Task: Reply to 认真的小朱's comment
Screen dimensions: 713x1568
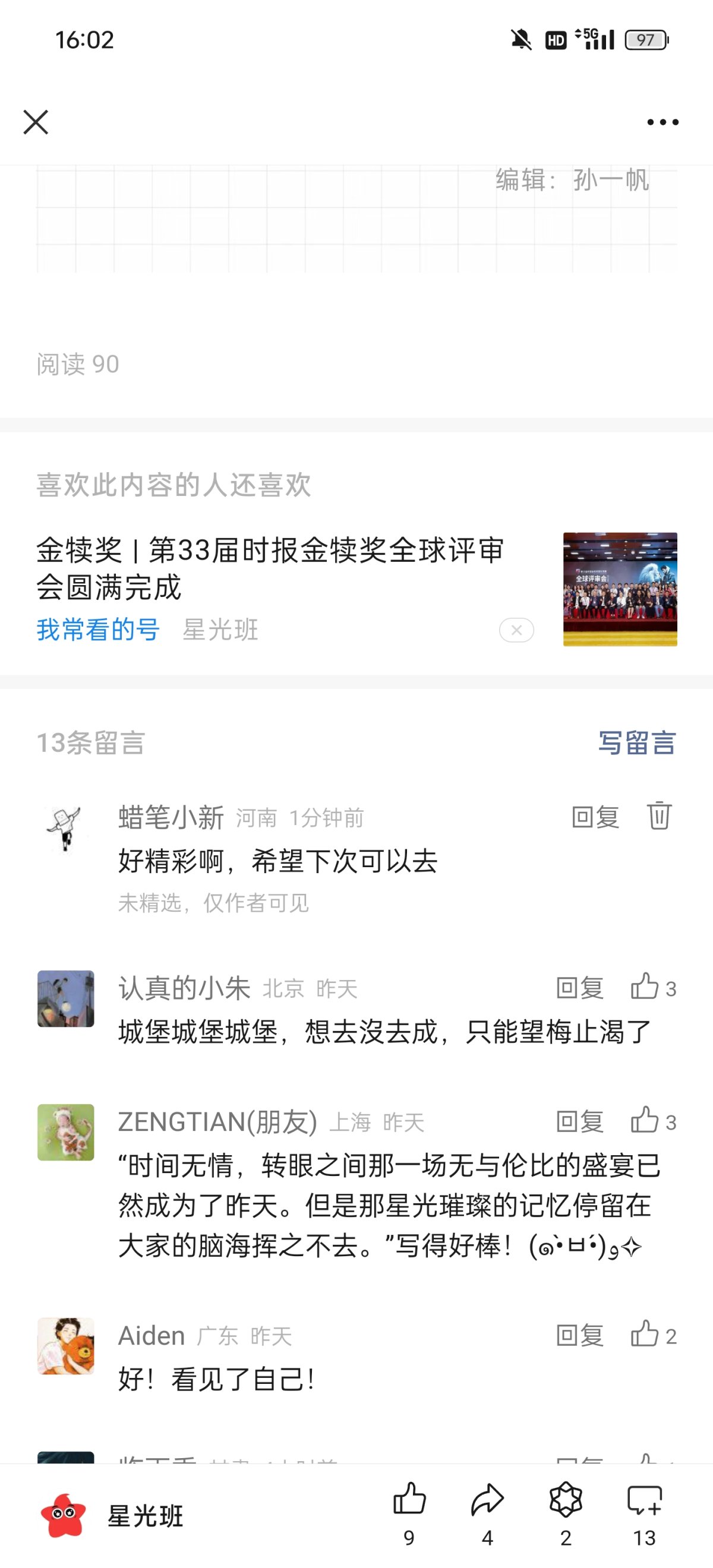Action: 580,988
